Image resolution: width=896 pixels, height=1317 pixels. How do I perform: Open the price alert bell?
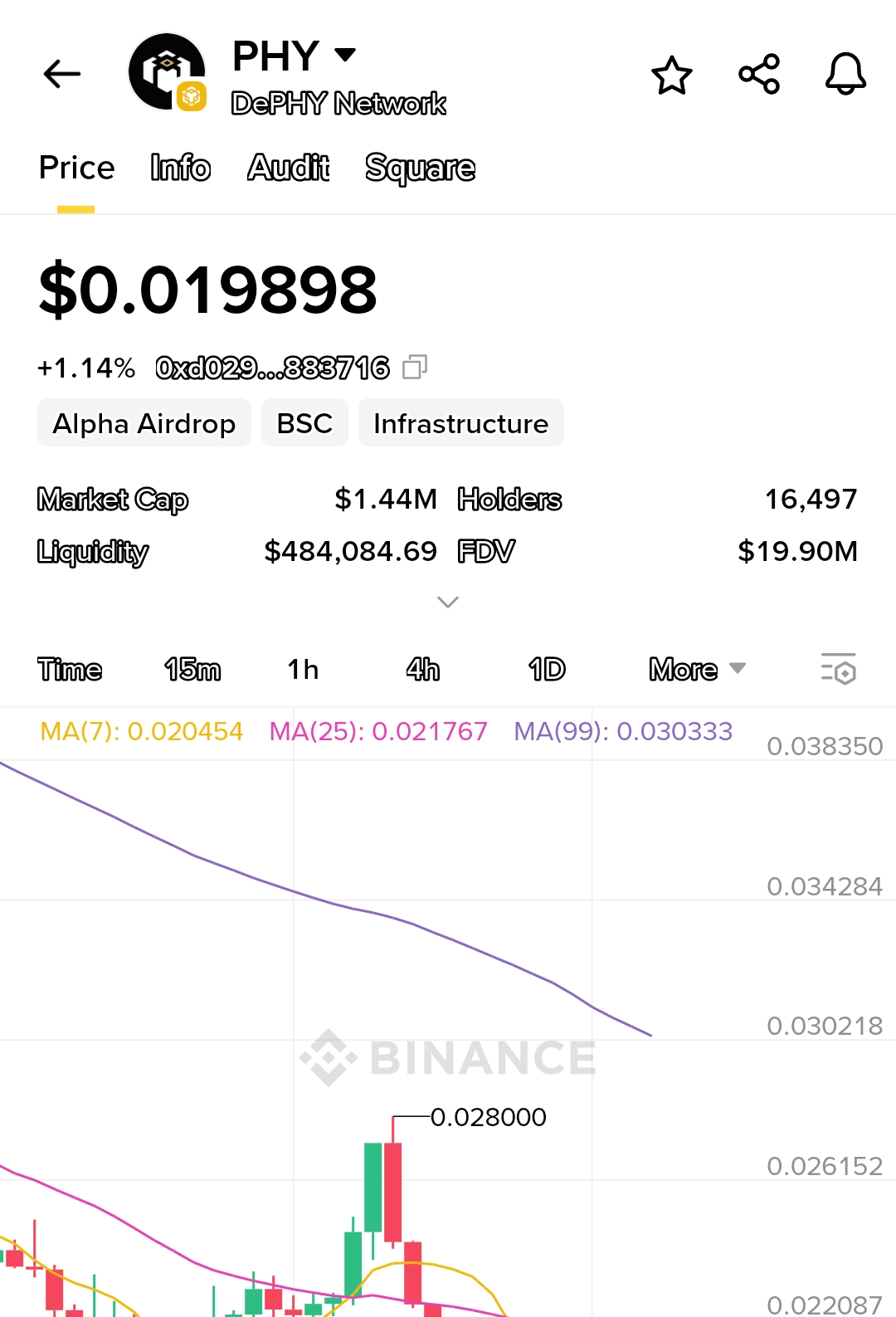click(845, 75)
